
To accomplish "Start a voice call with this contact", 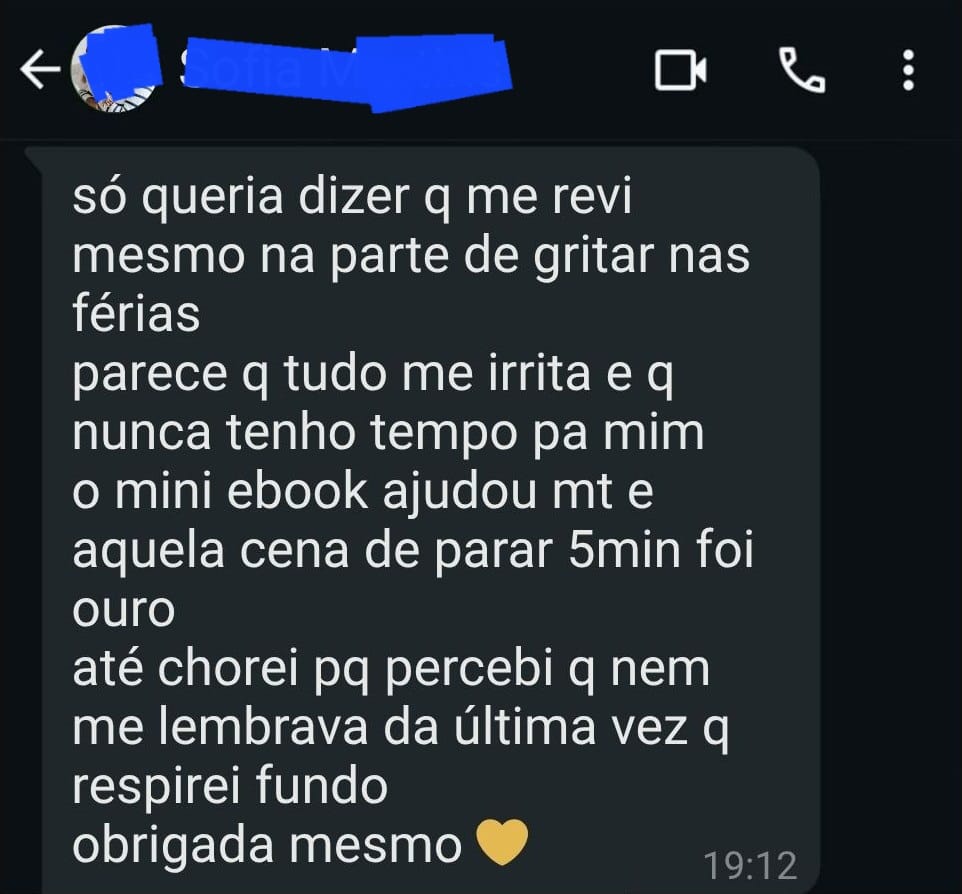I will point(802,71).
